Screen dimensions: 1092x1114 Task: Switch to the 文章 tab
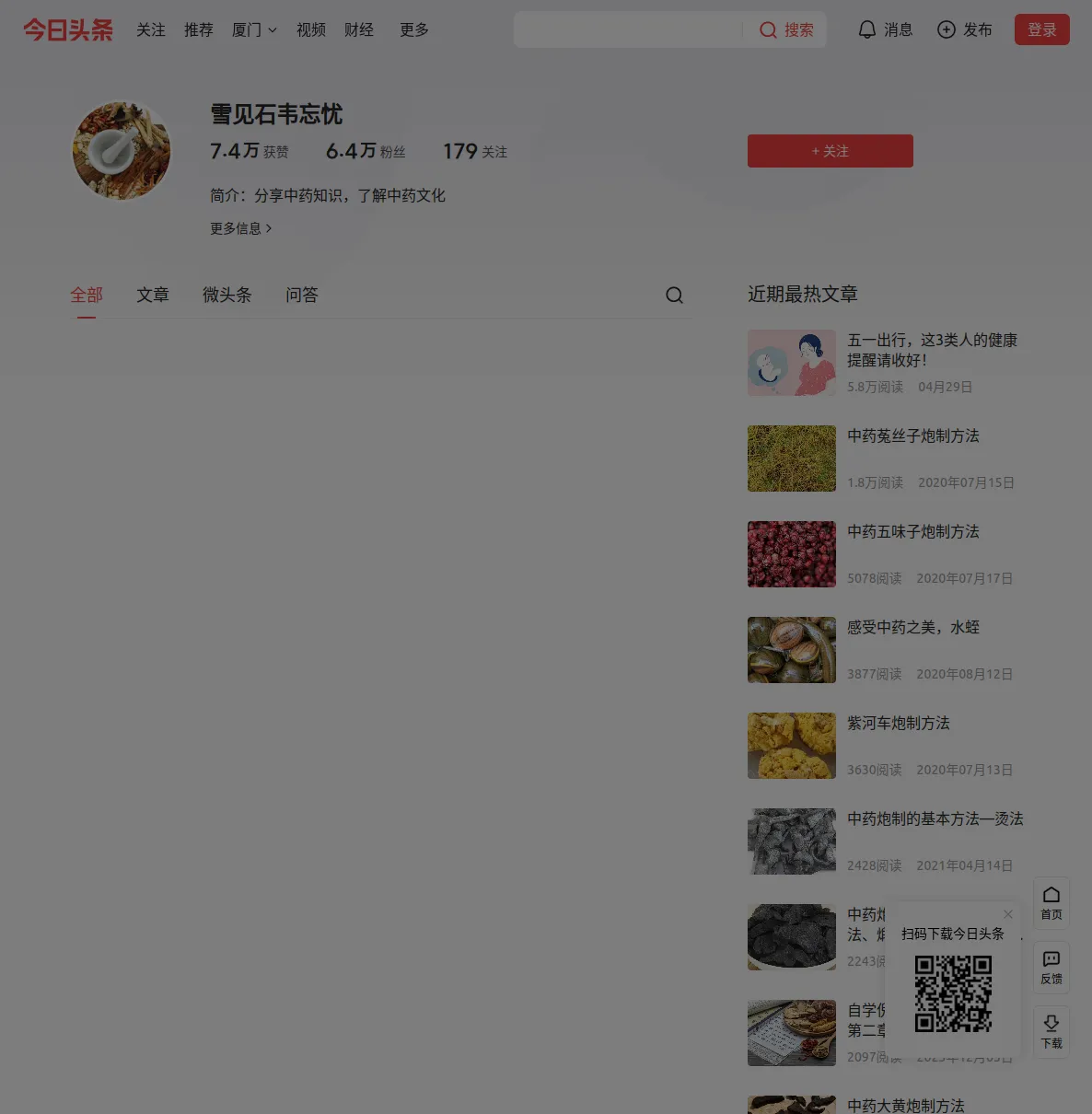pos(153,295)
